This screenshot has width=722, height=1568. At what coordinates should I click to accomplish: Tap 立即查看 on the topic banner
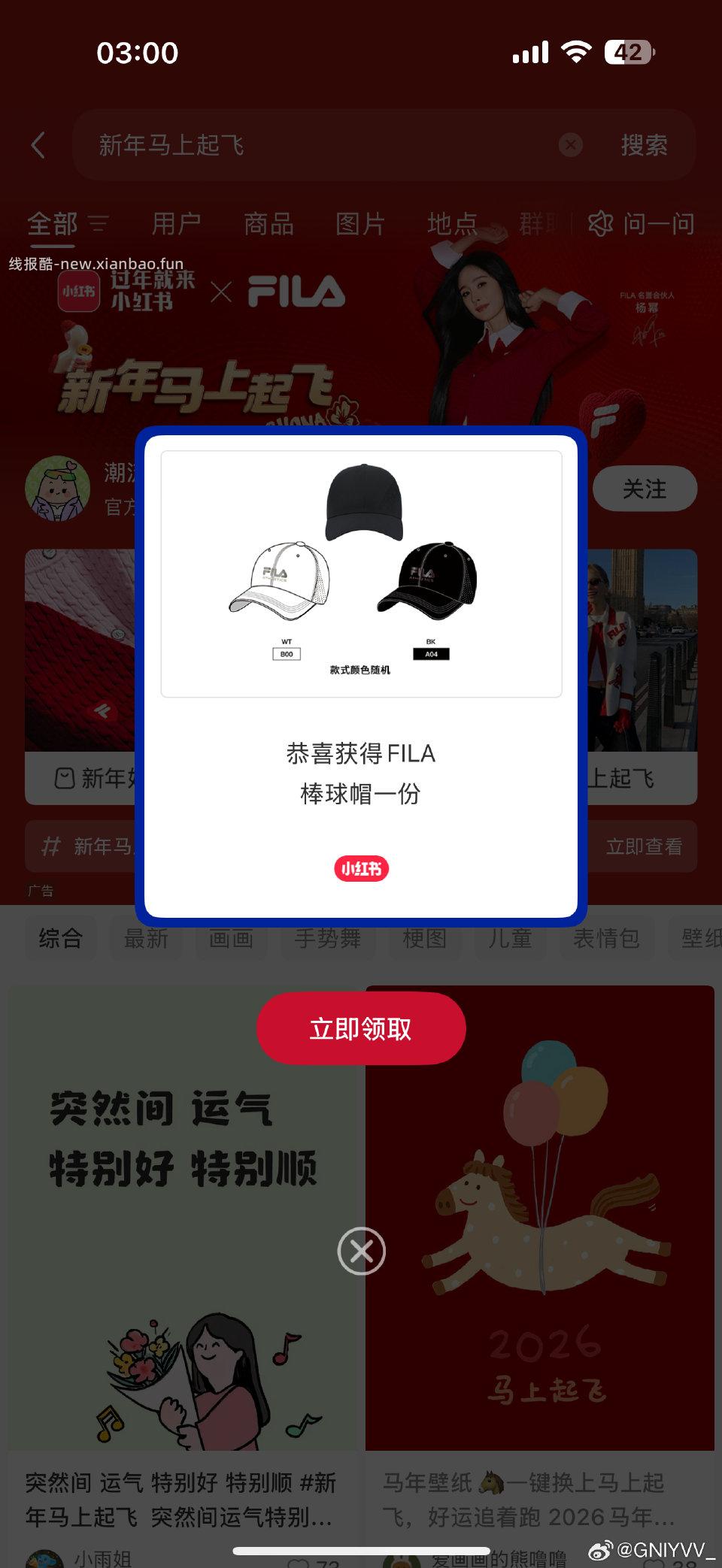645,846
